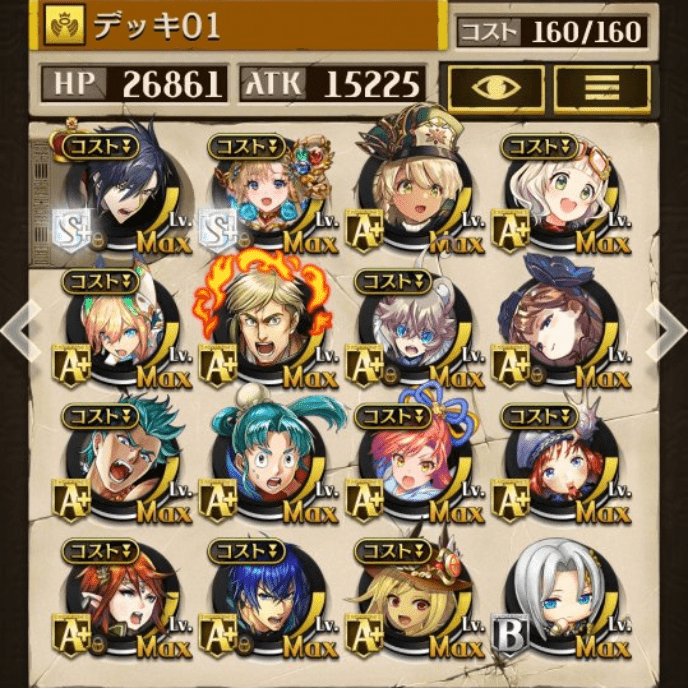Toggle the eye visibility button

495,87
